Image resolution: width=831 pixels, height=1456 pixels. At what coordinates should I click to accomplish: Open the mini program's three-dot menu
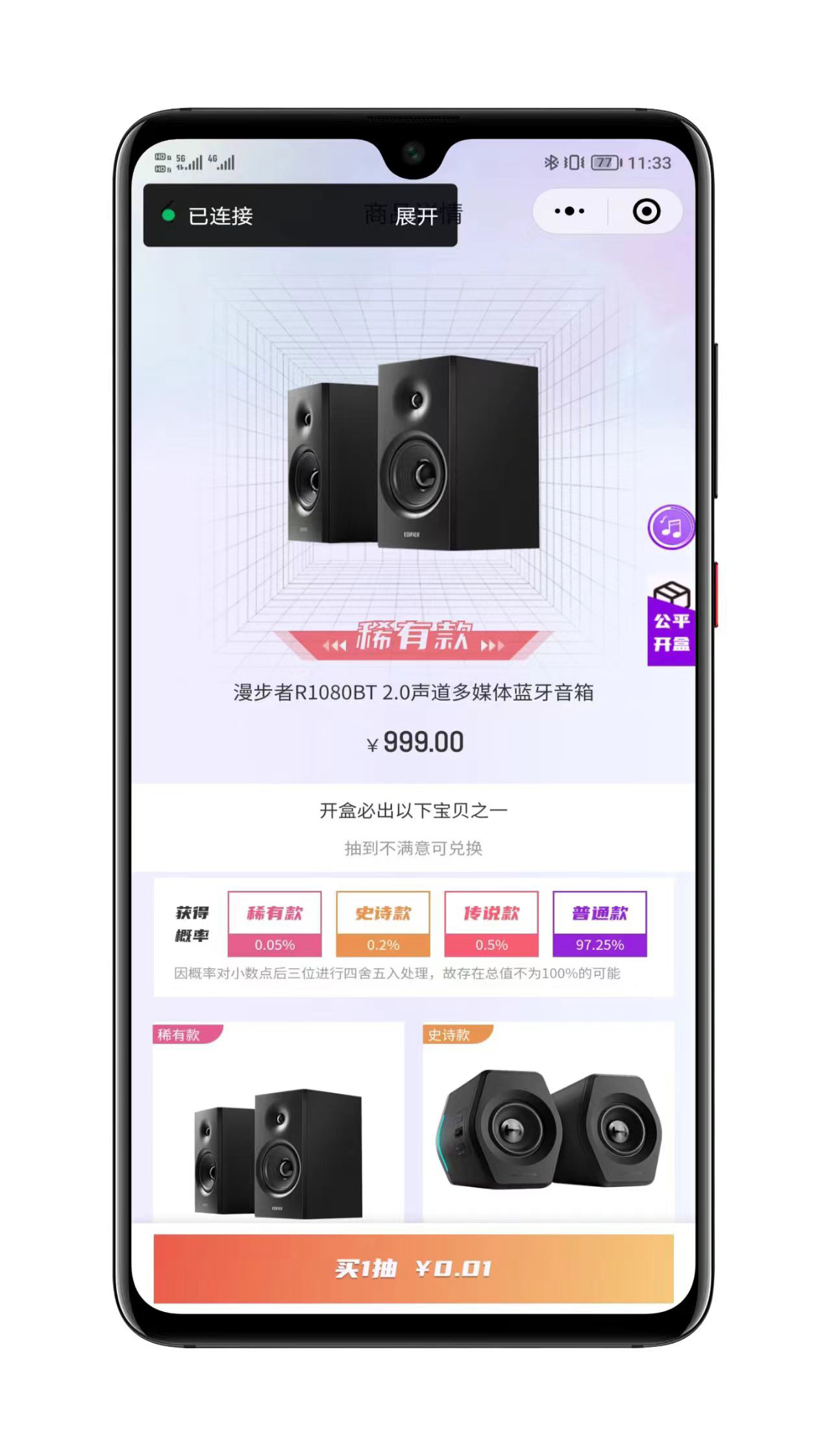(x=569, y=212)
